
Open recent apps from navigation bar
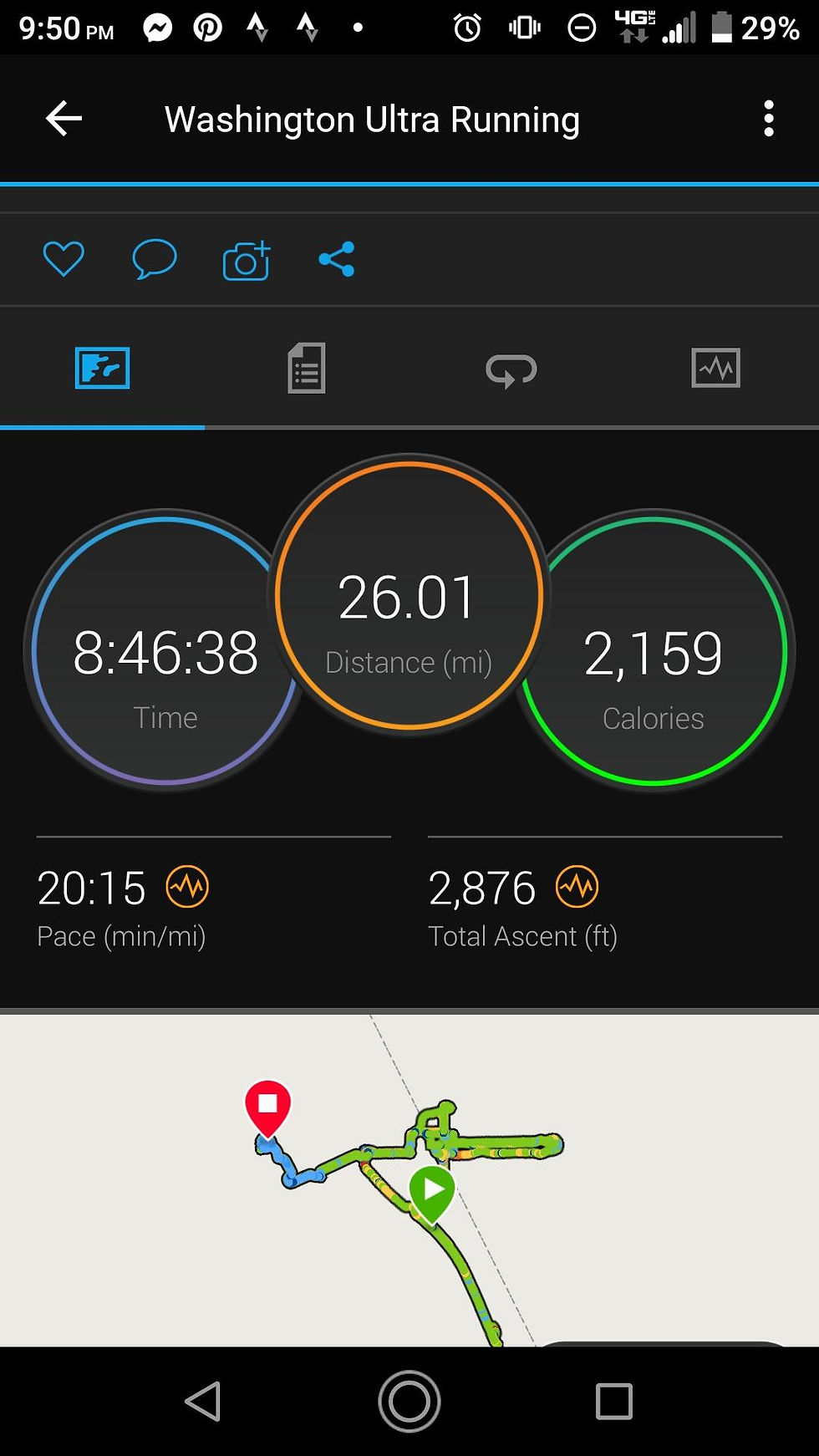(613, 1401)
